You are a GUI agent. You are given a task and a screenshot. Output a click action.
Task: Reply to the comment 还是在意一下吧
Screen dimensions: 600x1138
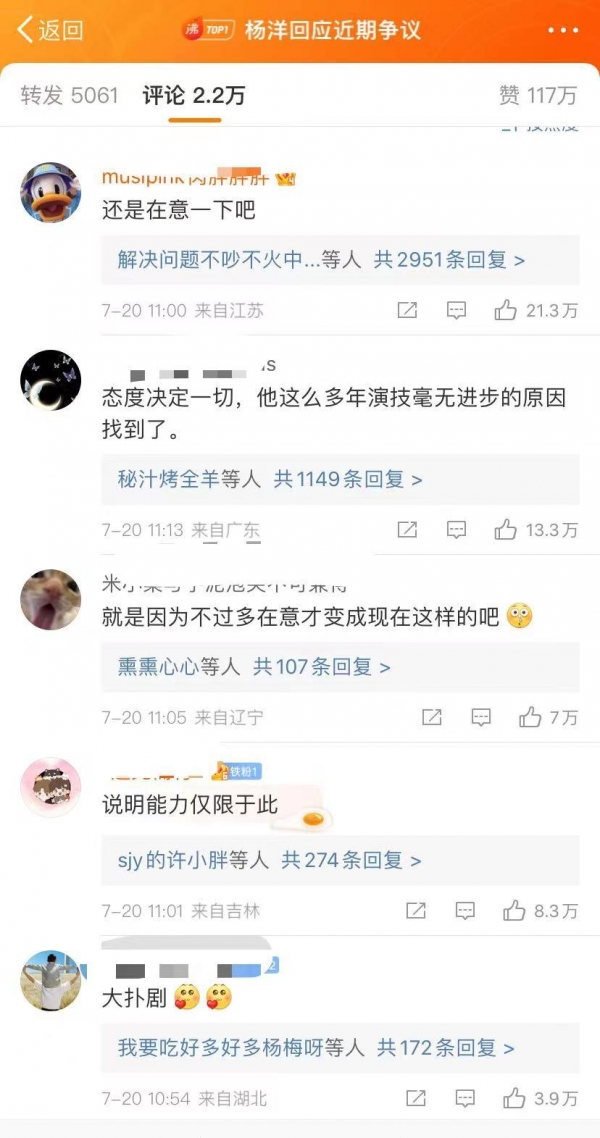(x=456, y=310)
